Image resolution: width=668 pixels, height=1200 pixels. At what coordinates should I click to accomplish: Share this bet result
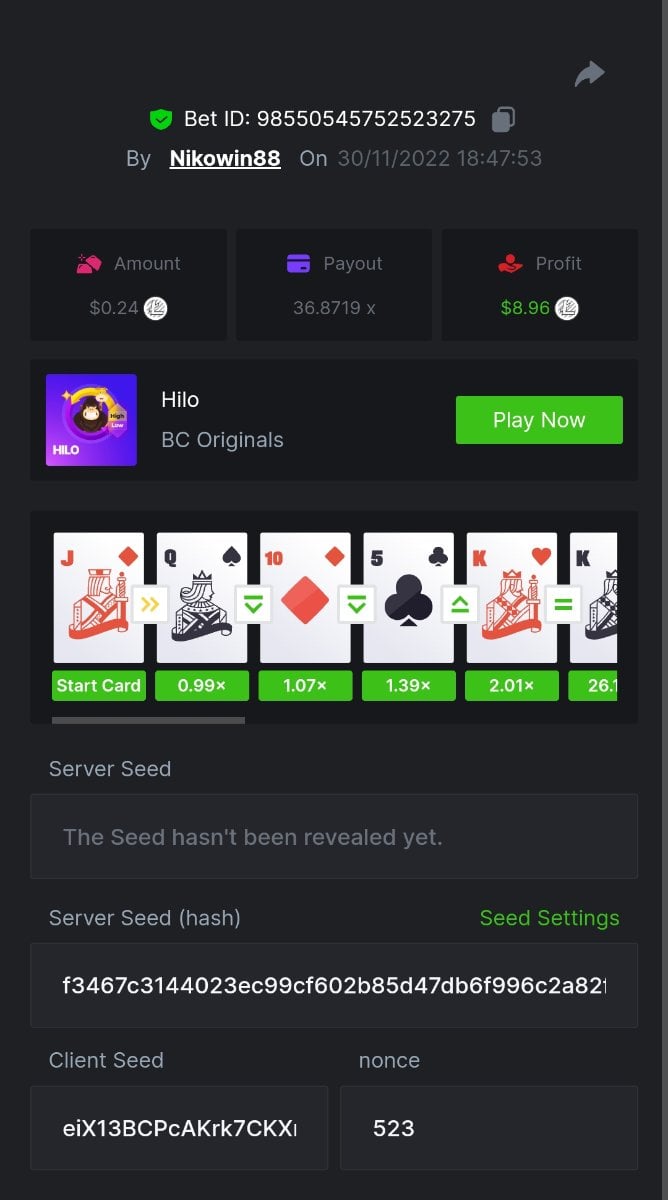click(590, 74)
